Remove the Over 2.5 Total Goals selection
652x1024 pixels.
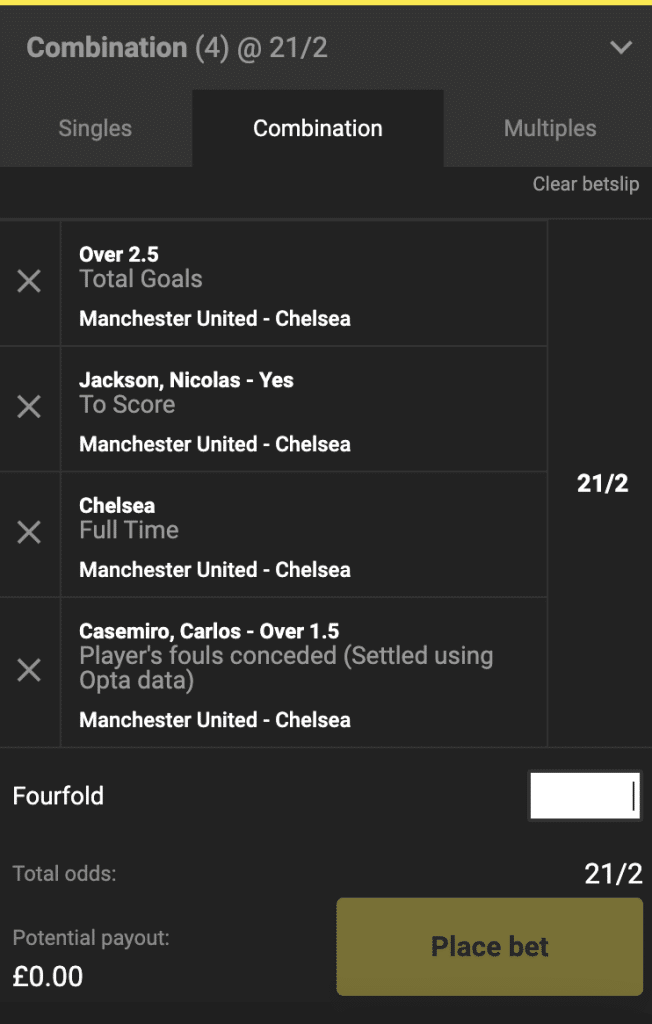coord(29,282)
